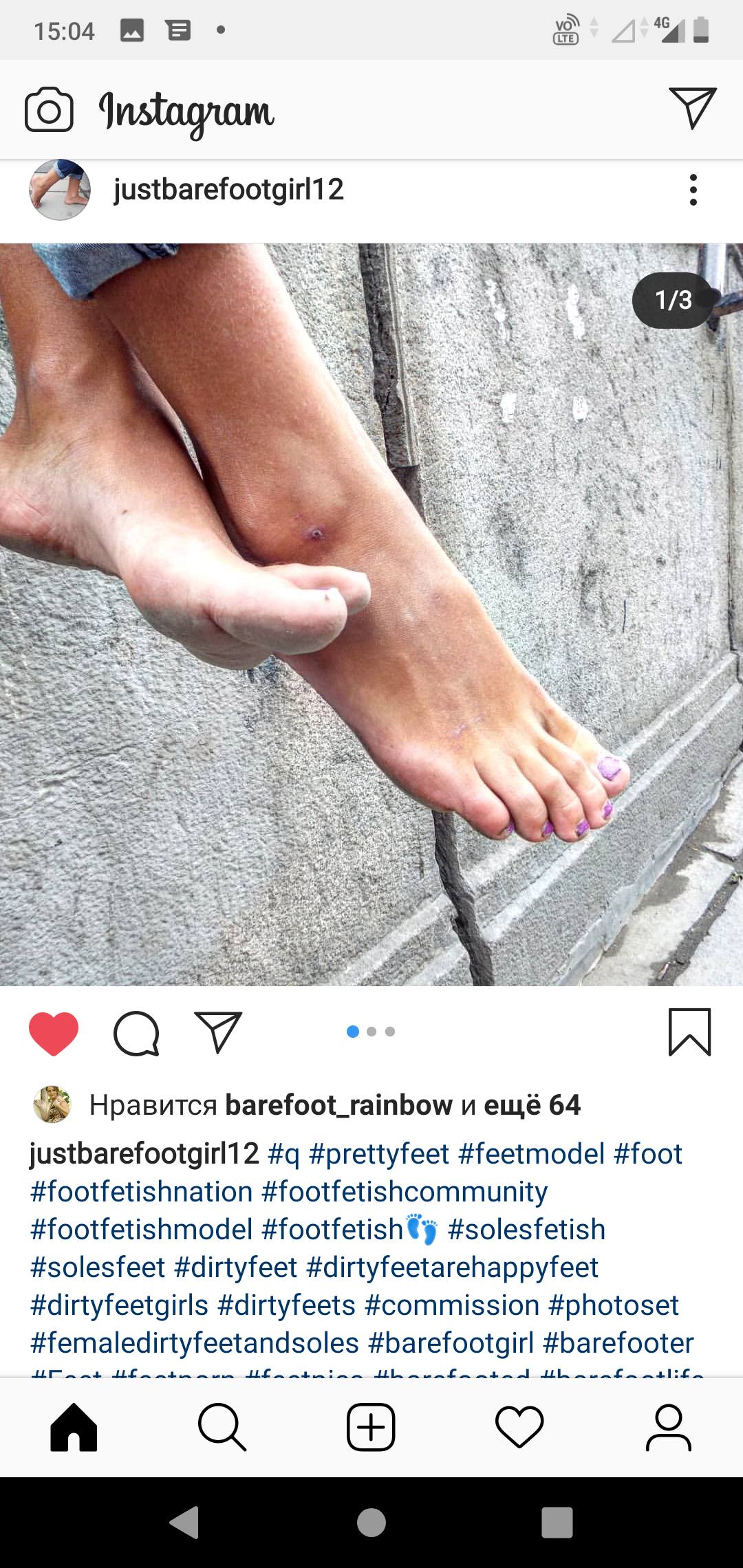Screen dimensions: 743x1568
Task: Save the post with the bookmark icon
Action: 689,1032
